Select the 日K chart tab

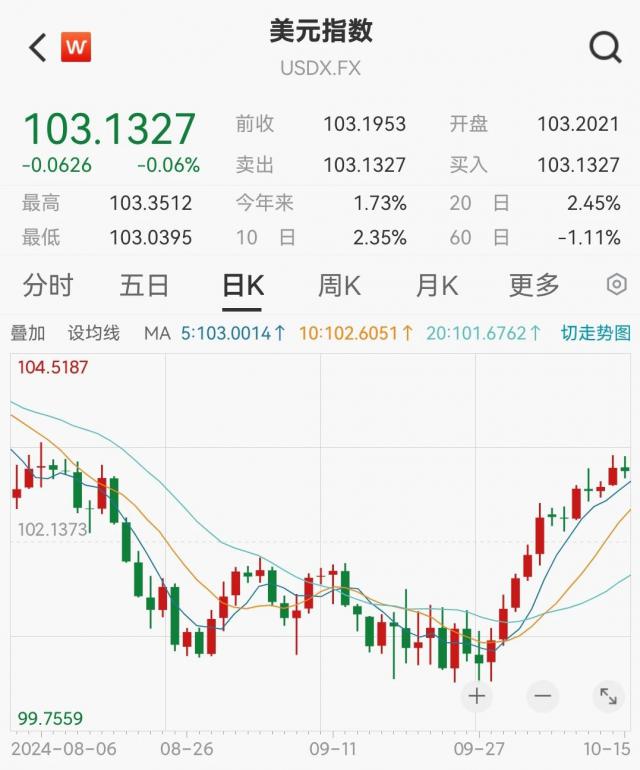tap(242, 285)
